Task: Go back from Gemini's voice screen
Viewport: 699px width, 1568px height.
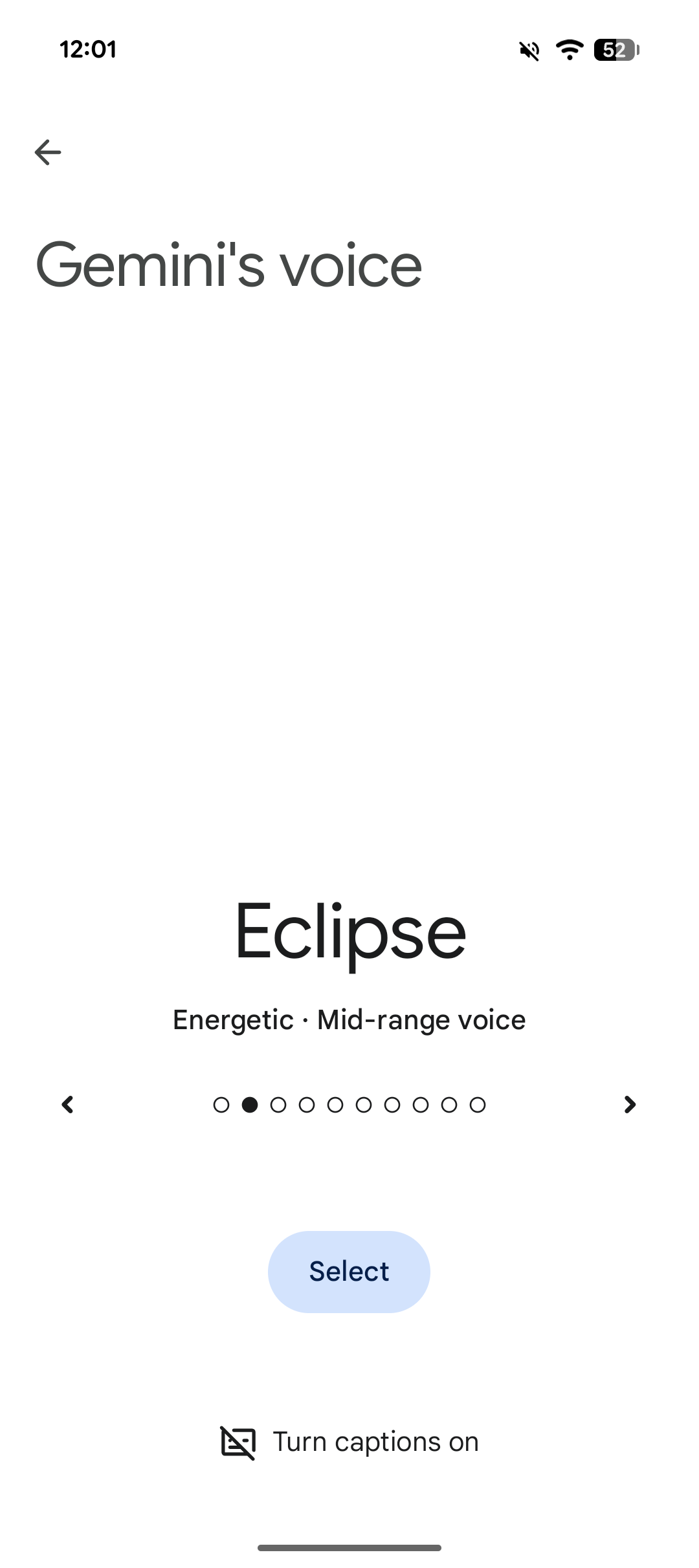Action: pos(48,153)
